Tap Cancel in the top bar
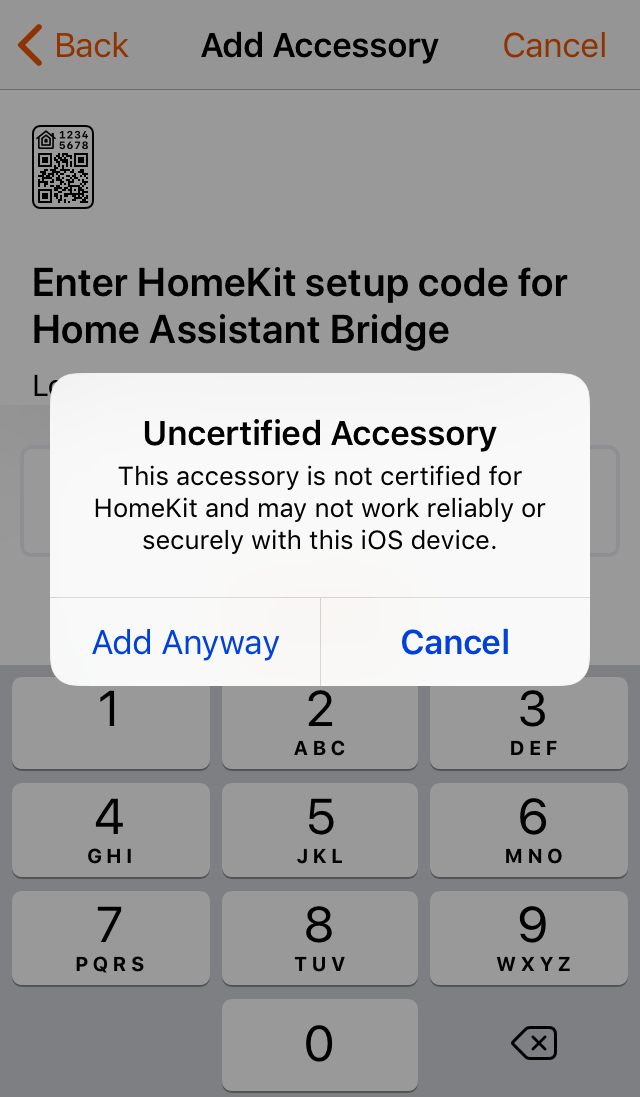 point(554,45)
